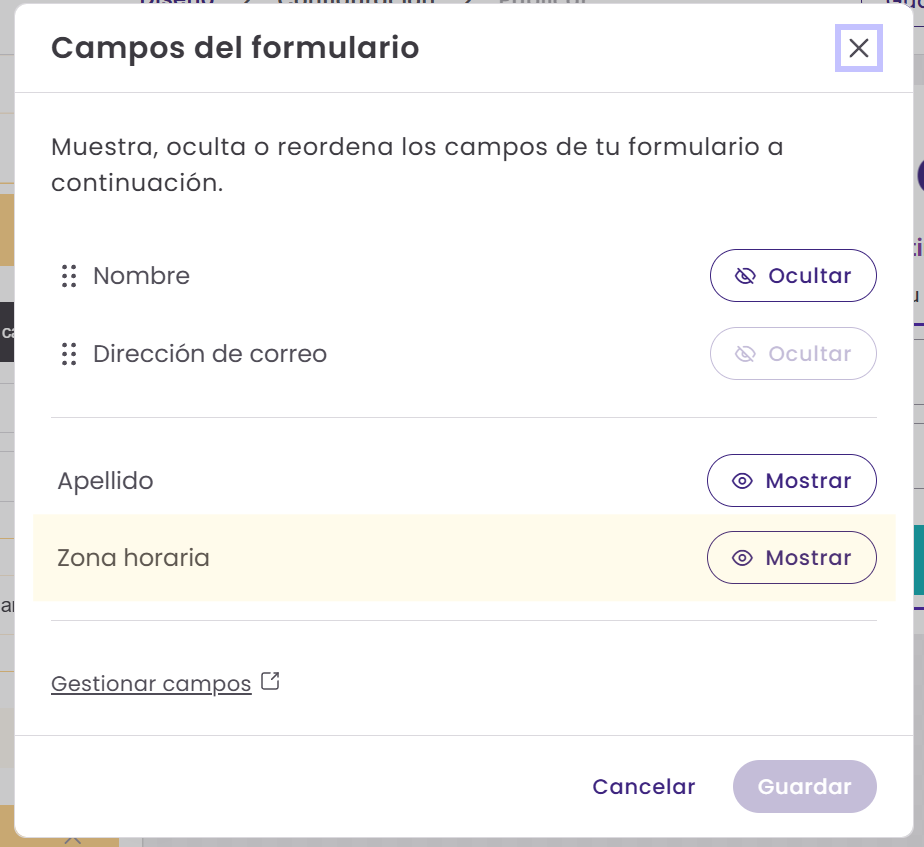Tap the Ocultar button for Dirección de correo

coord(793,354)
